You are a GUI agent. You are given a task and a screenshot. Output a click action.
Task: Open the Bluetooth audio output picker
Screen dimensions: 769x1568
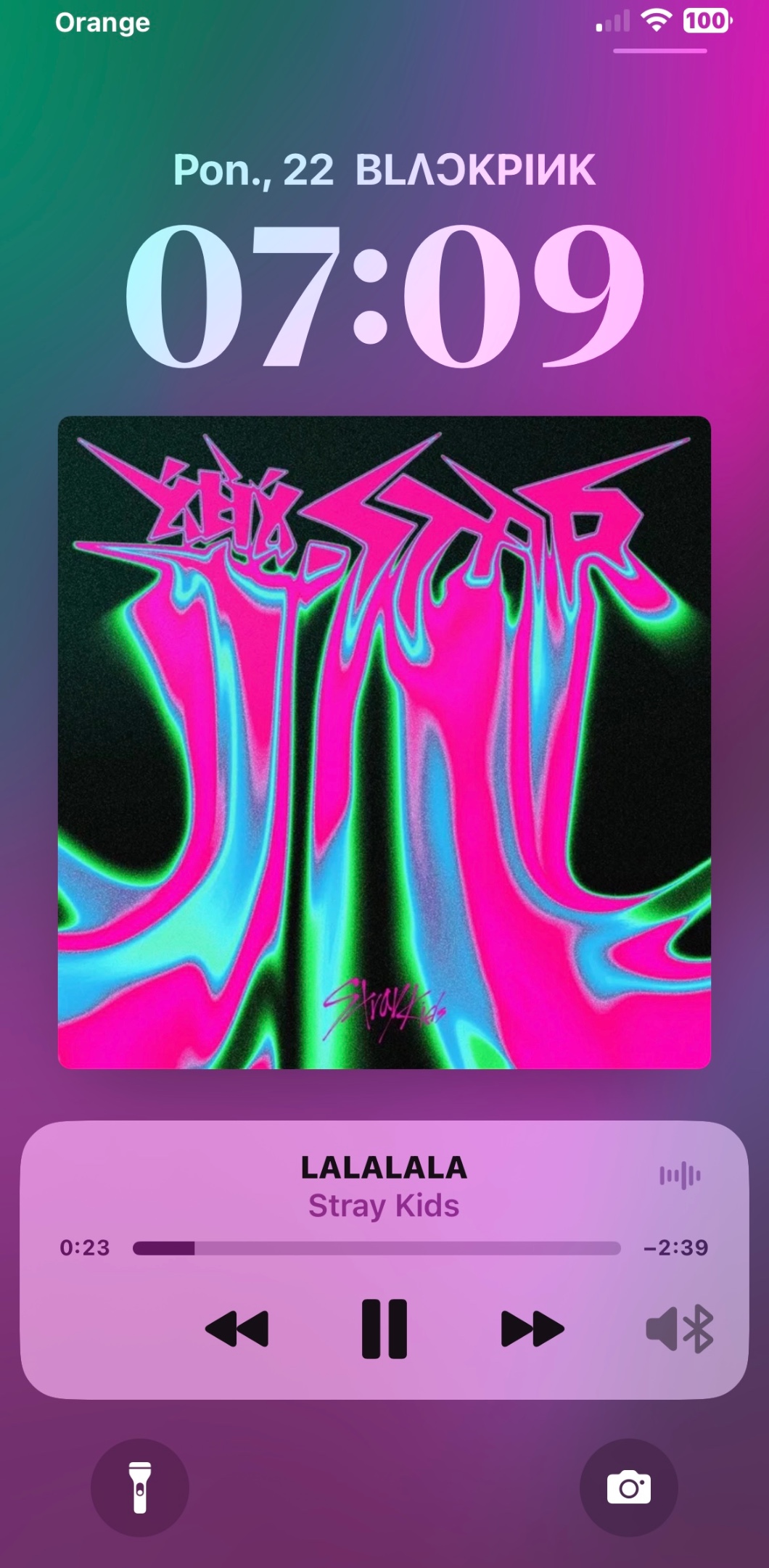(x=680, y=1329)
